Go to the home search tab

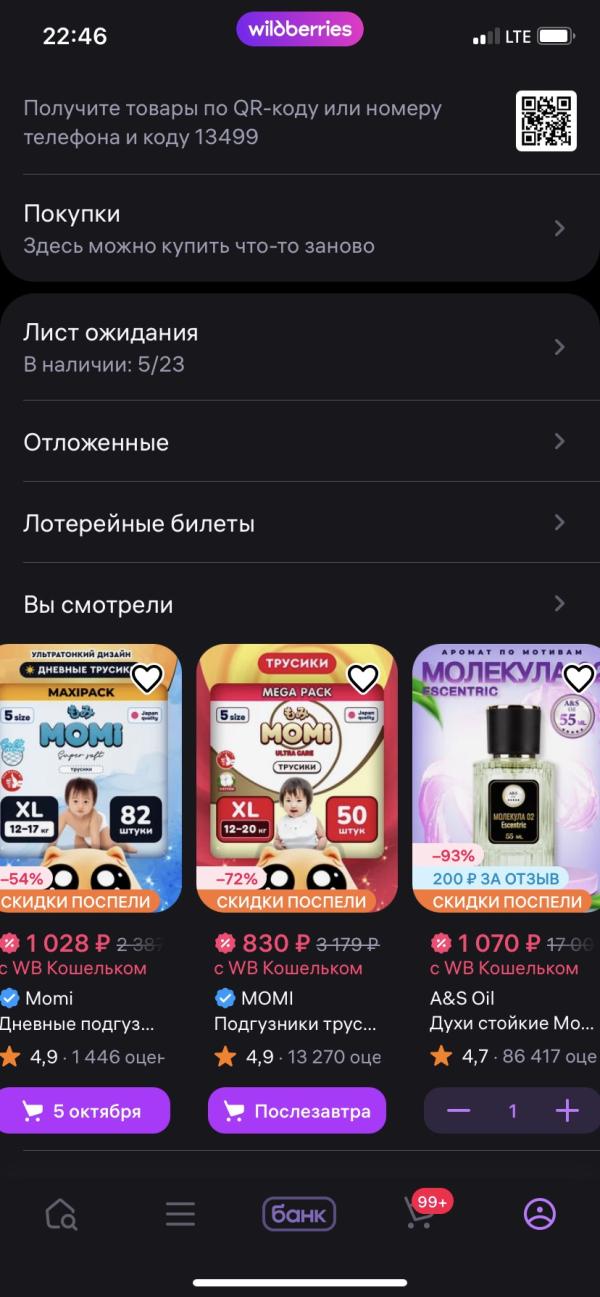(61, 1215)
